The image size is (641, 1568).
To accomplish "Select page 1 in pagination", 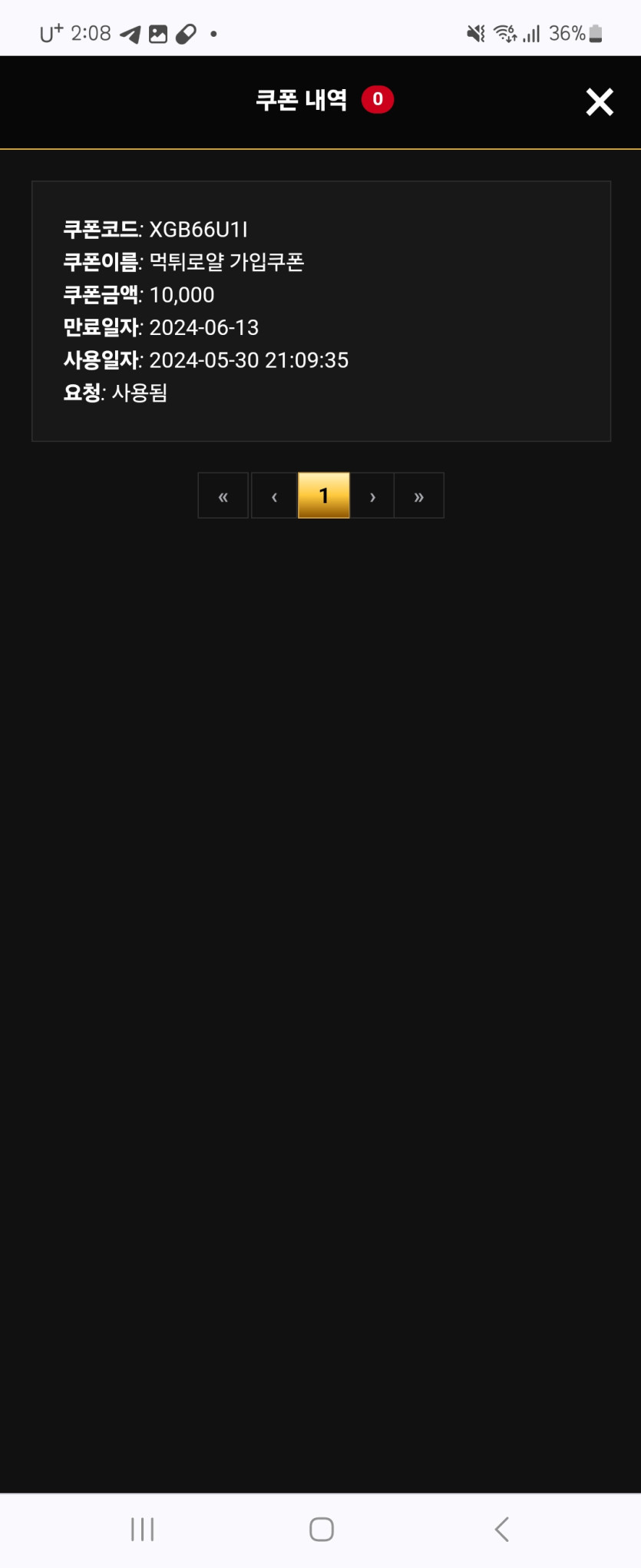I will click(x=323, y=496).
